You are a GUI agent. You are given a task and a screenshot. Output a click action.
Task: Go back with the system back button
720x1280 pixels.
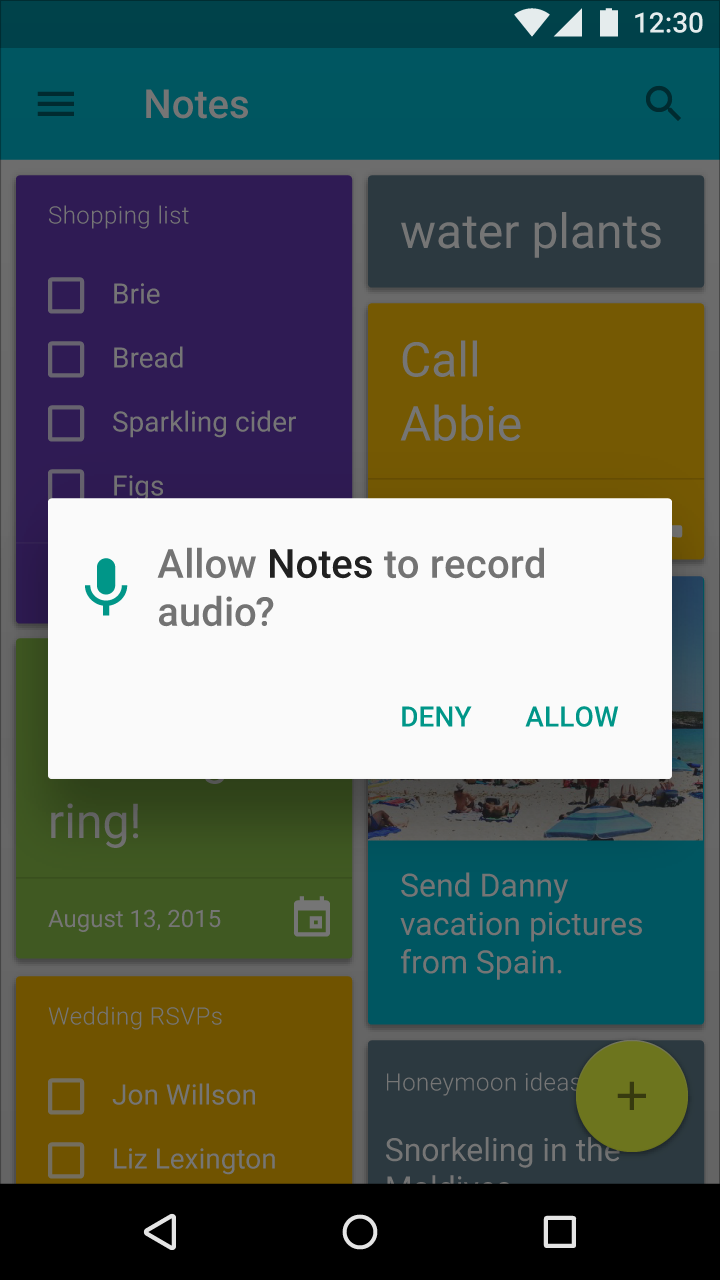click(160, 1232)
